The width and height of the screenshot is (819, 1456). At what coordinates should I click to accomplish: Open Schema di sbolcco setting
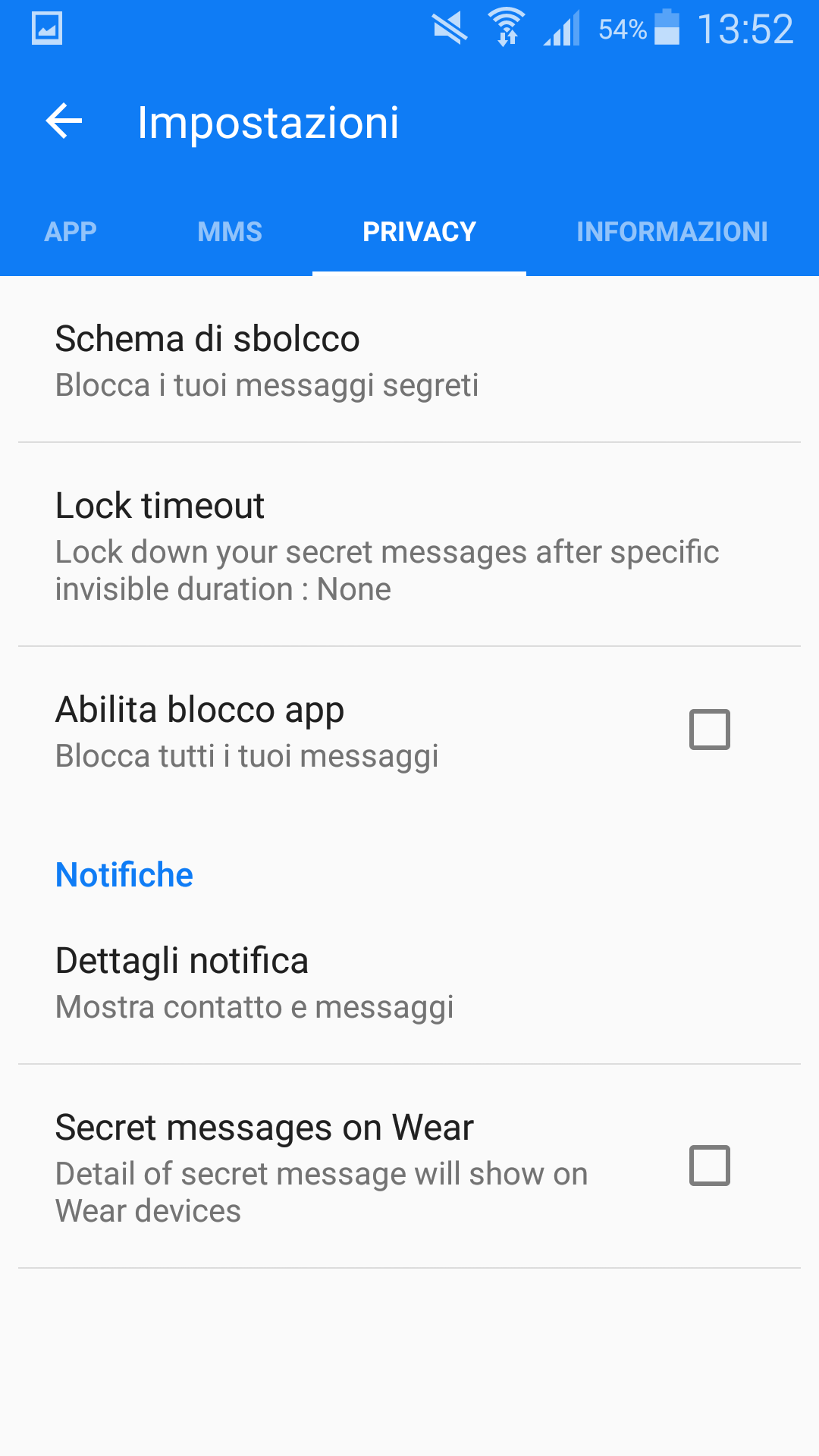pos(409,360)
